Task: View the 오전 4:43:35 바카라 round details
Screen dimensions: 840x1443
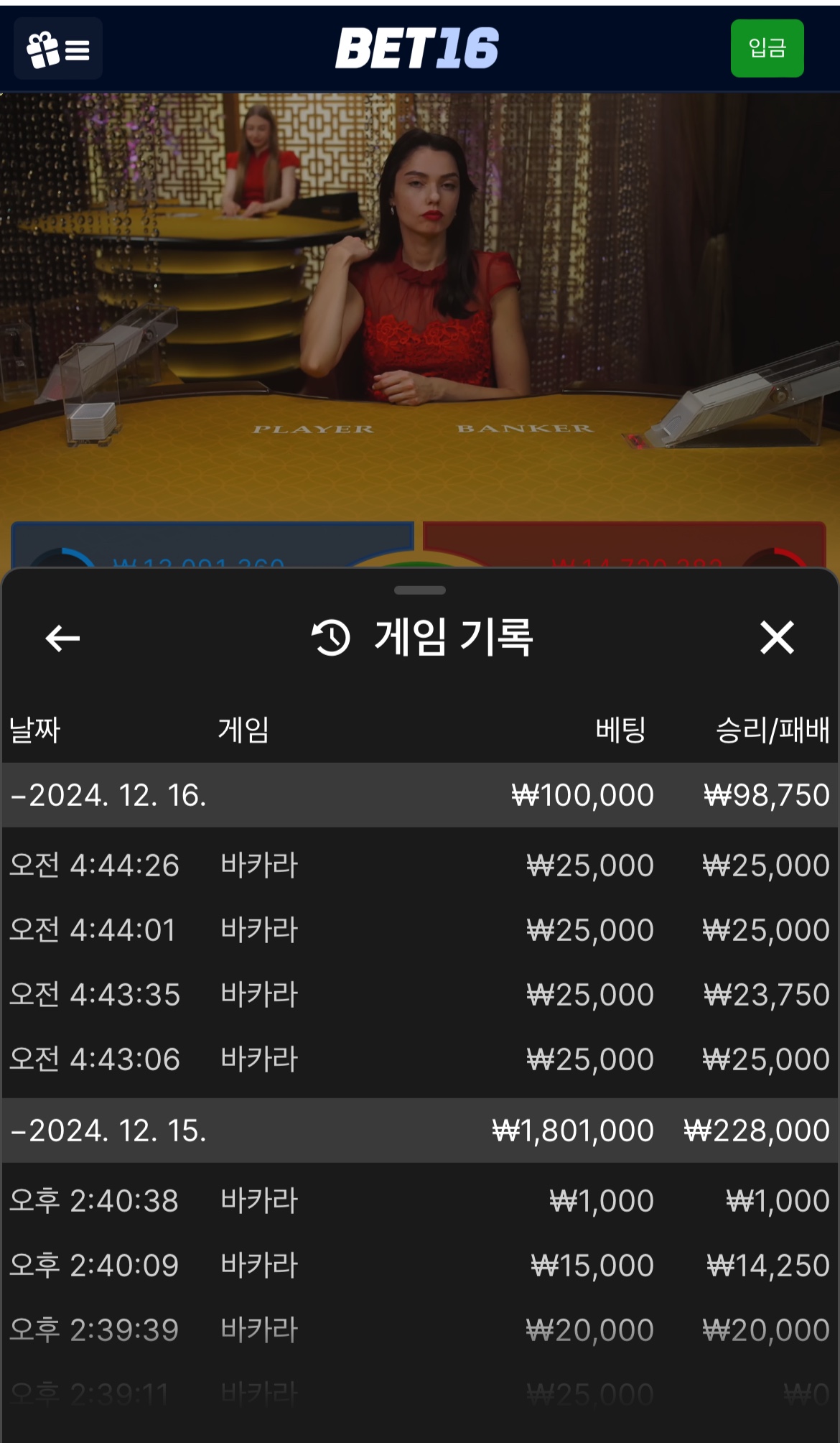Action: [419, 994]
